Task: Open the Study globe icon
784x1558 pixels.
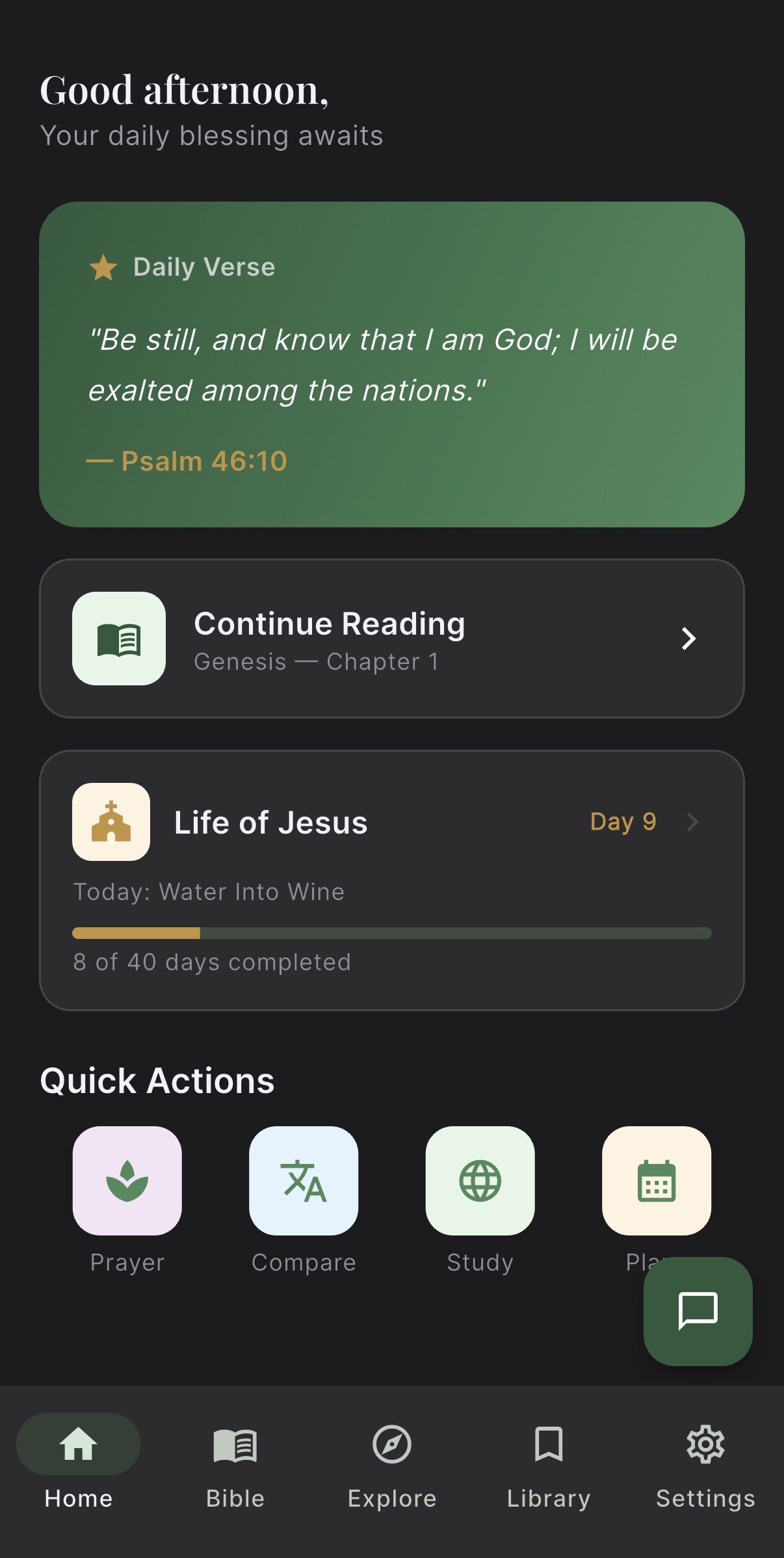Action: click(480, 1180)
